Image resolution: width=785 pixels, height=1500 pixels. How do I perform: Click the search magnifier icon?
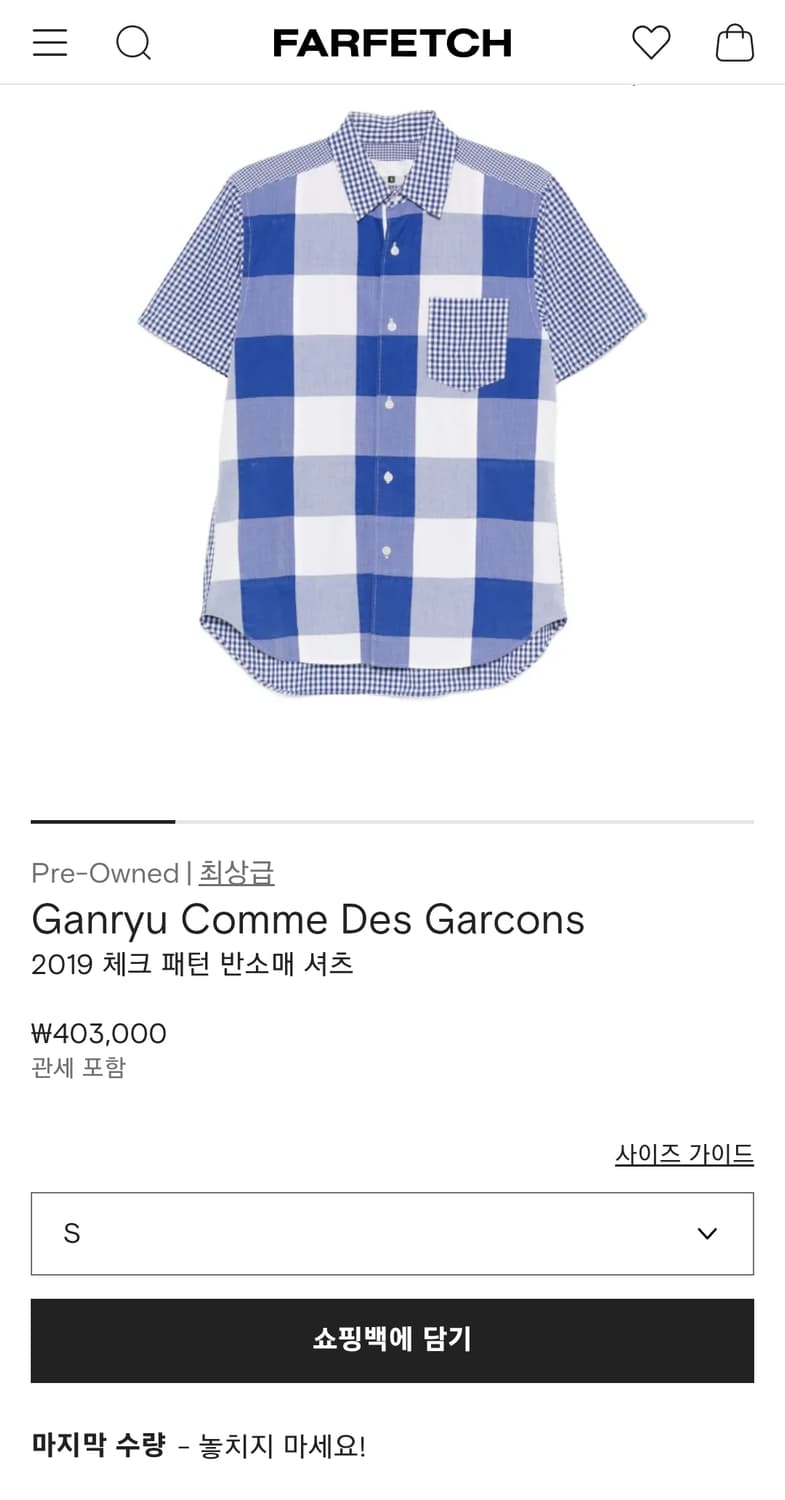(x=133, y=42)
